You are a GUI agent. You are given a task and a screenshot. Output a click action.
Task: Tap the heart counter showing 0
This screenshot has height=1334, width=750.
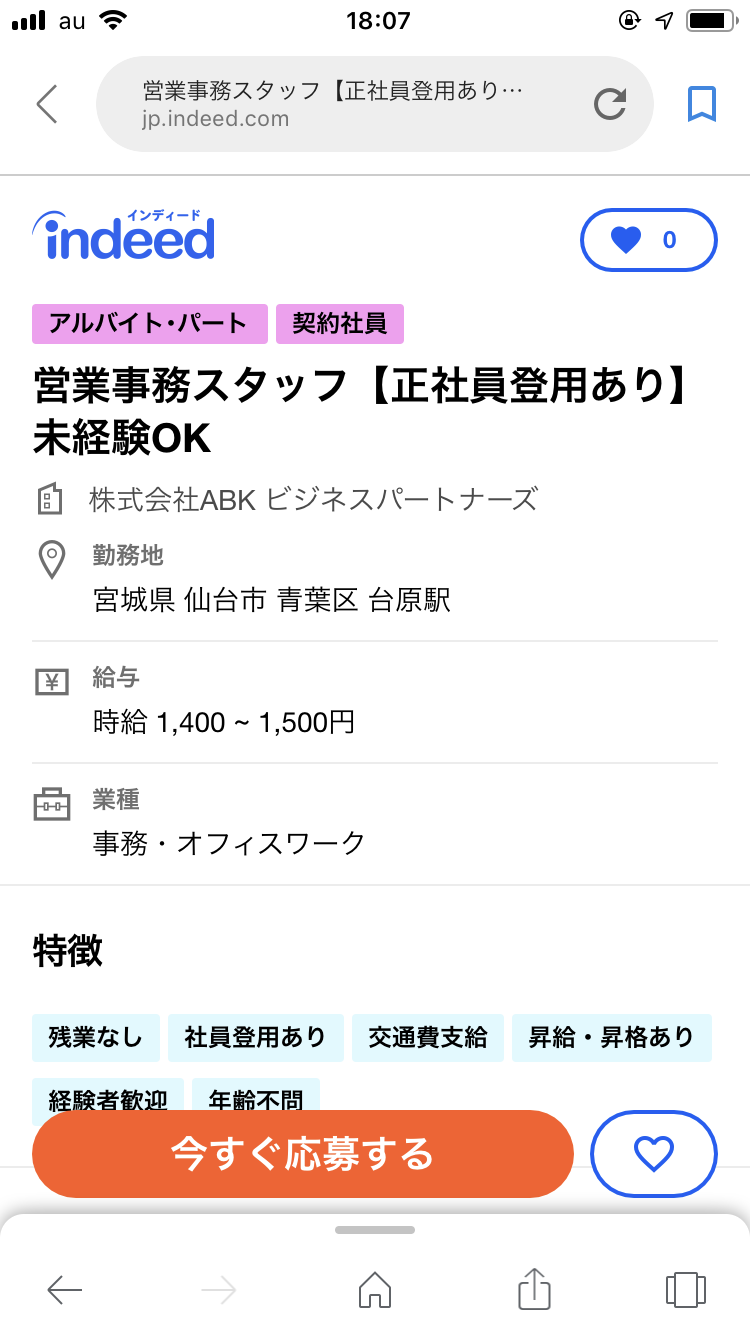(649, 240)
